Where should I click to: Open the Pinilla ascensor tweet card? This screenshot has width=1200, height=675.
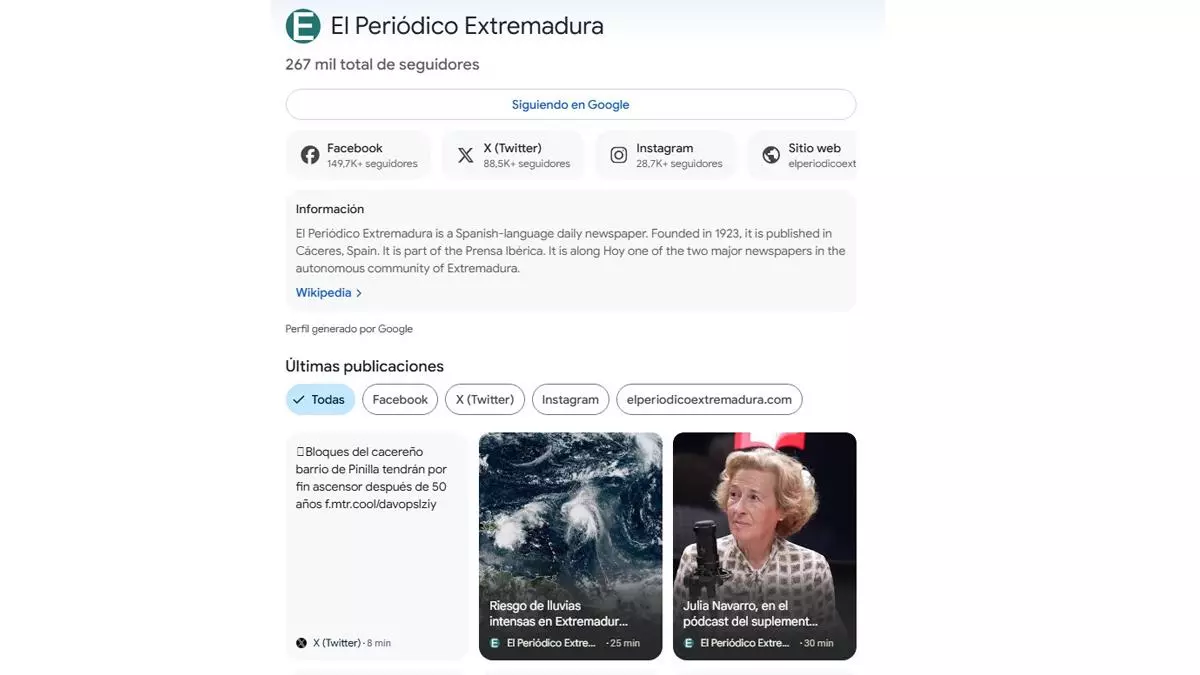click(376, 545)
